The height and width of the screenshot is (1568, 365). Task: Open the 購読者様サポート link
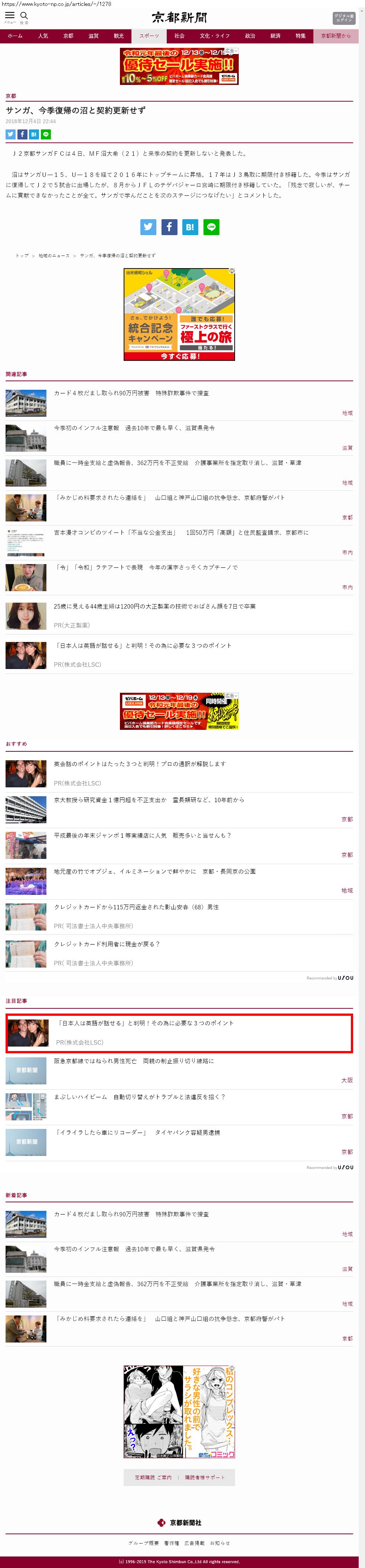click(205, 1477)
